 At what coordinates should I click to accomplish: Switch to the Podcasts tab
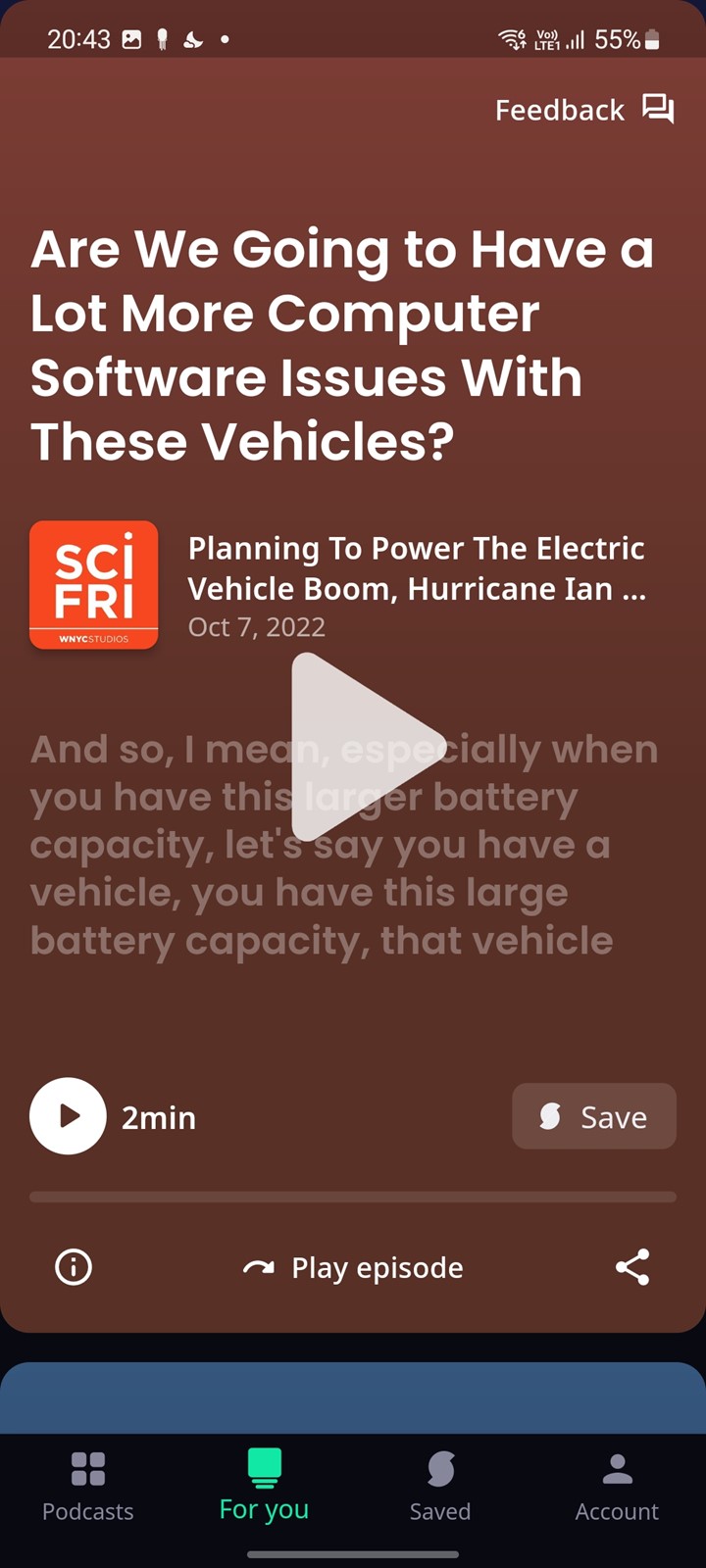(88, 1486)
